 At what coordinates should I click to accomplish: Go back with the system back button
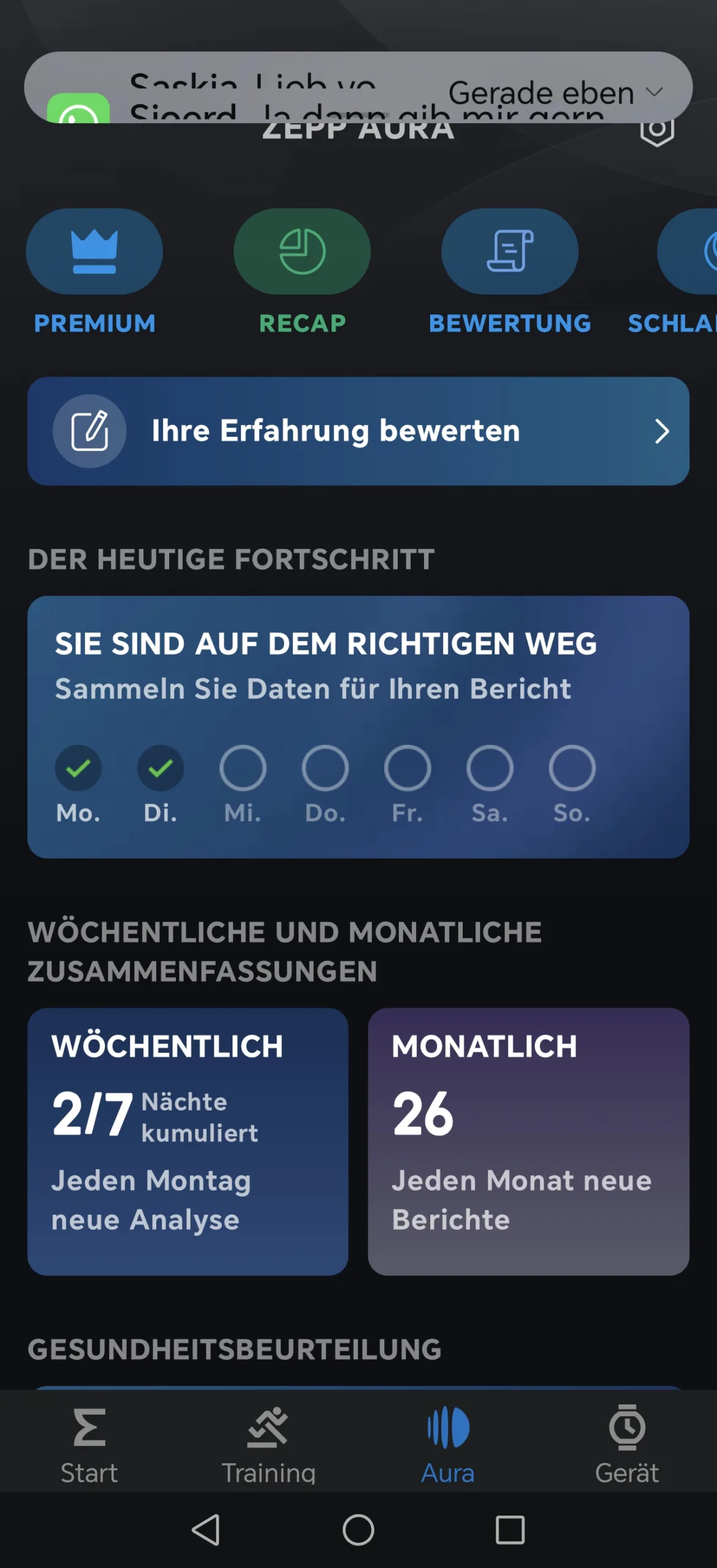pos(207,1530)
